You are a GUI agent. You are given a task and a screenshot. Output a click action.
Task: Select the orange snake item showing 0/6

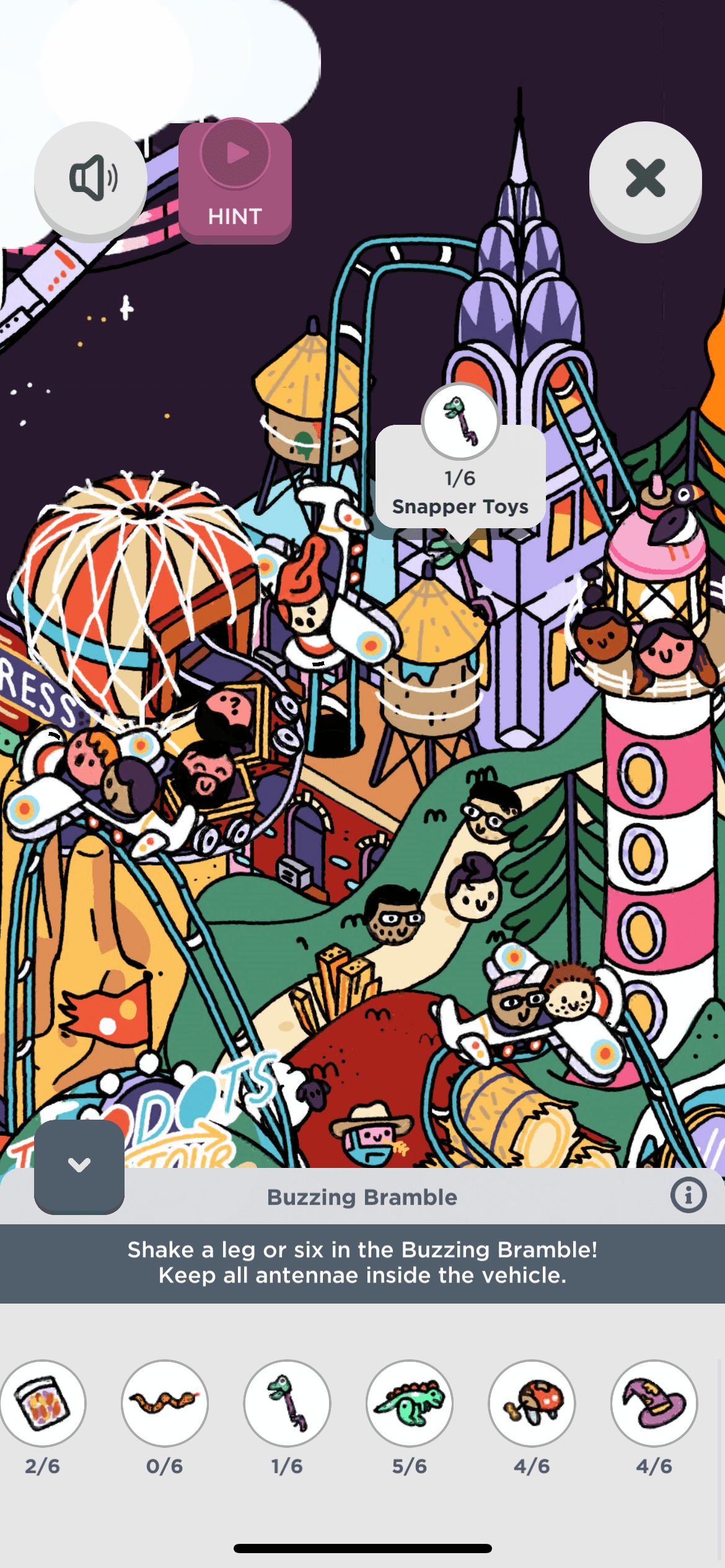165,1403
